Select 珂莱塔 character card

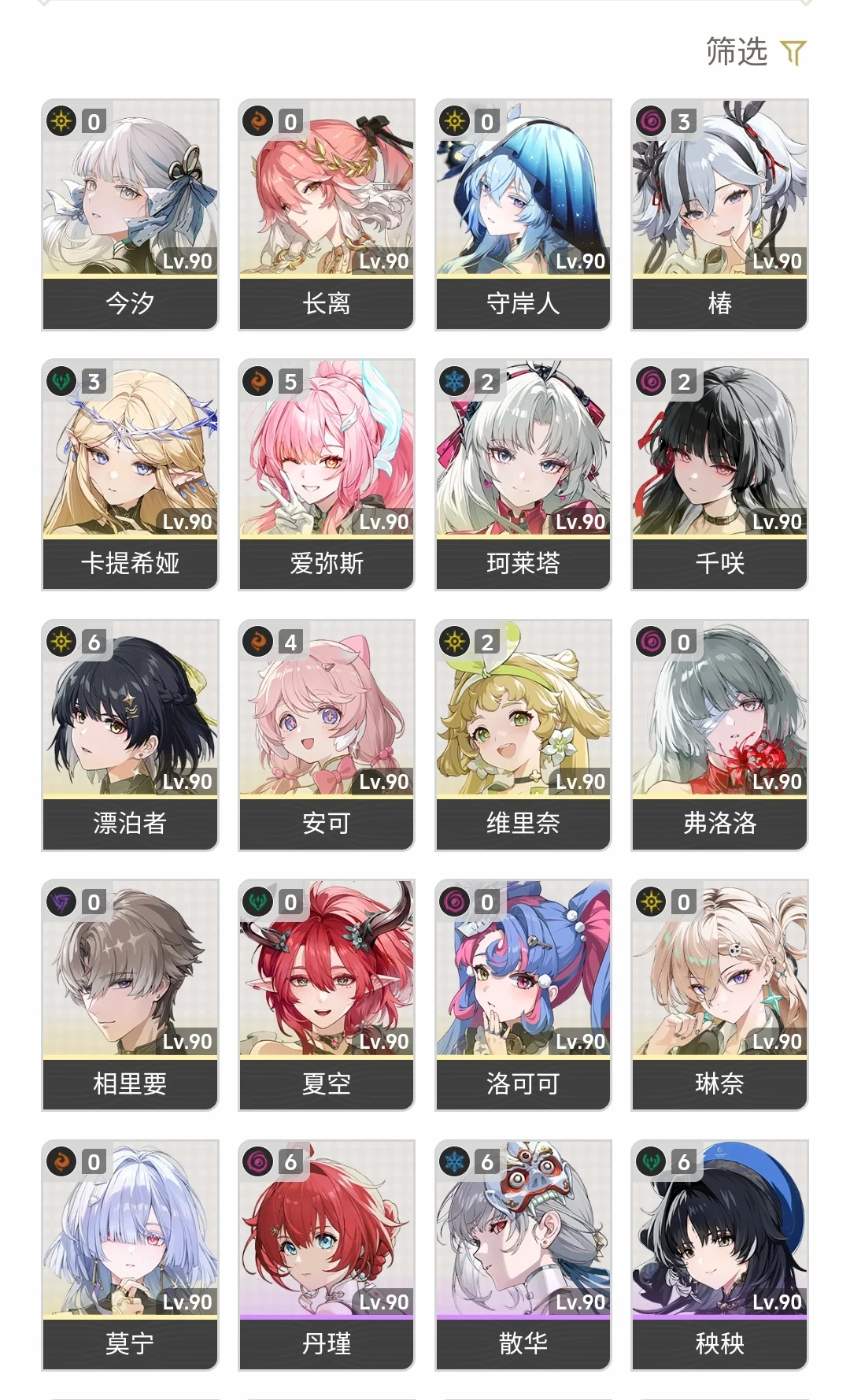click(523, 474)
